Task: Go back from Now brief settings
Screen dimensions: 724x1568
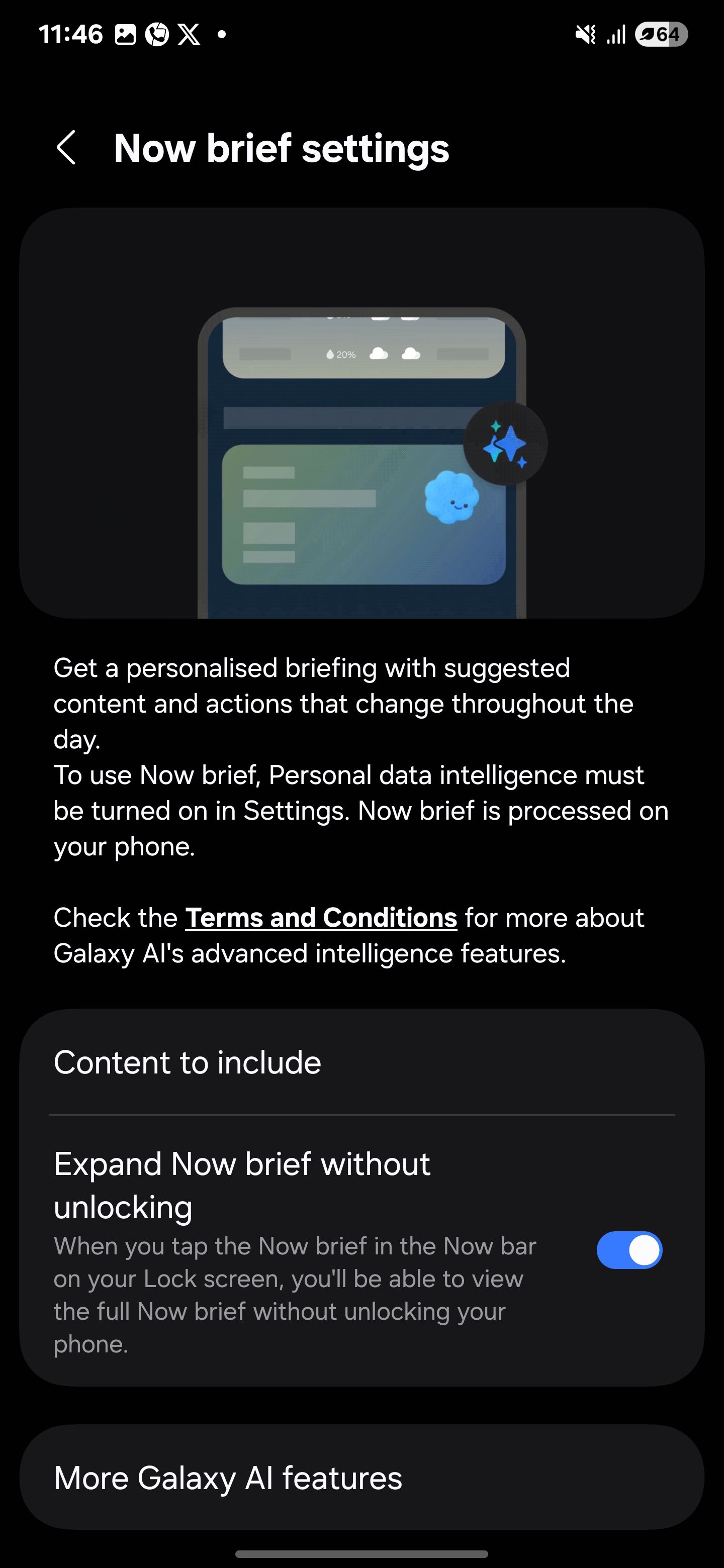Action: point(66,148)
